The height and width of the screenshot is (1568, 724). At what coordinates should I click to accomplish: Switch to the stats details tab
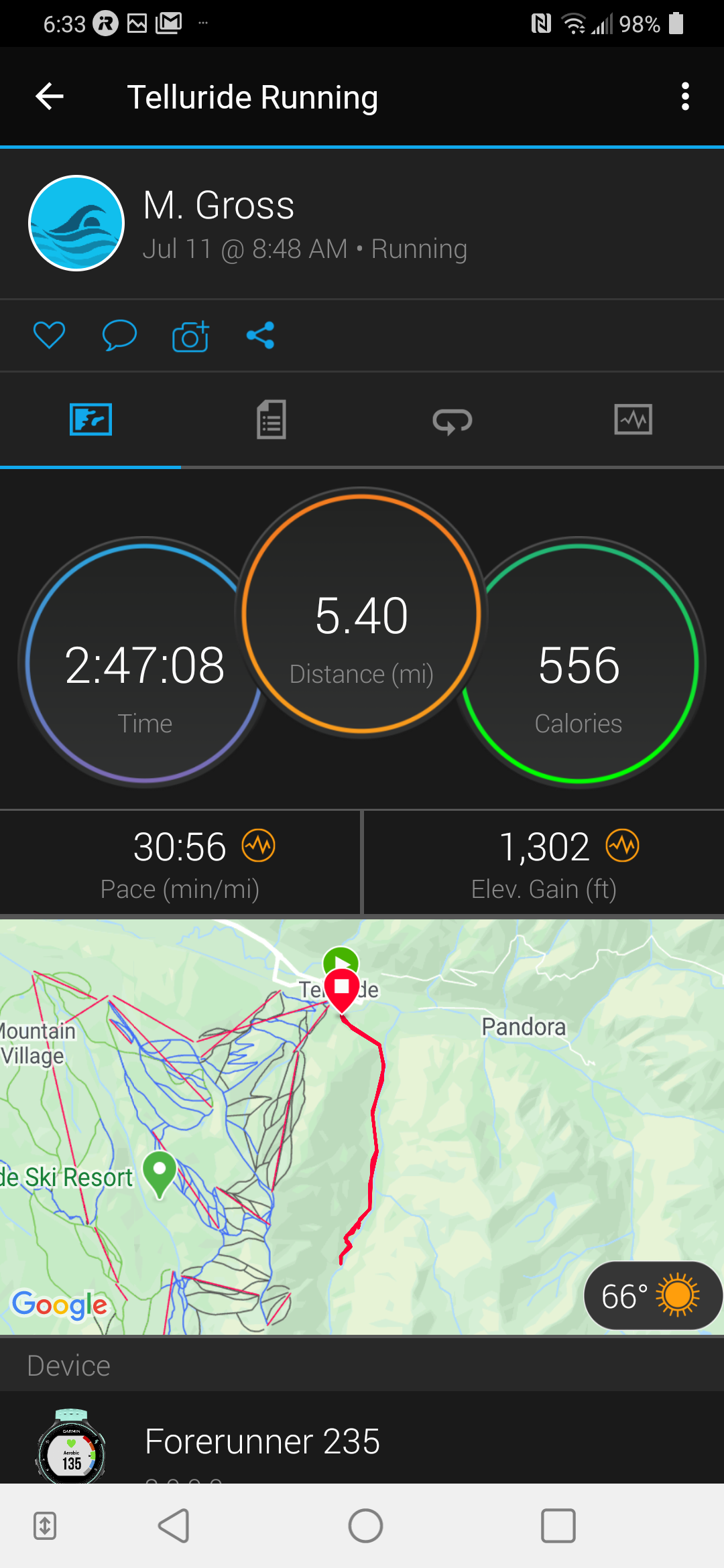(271, 420)
